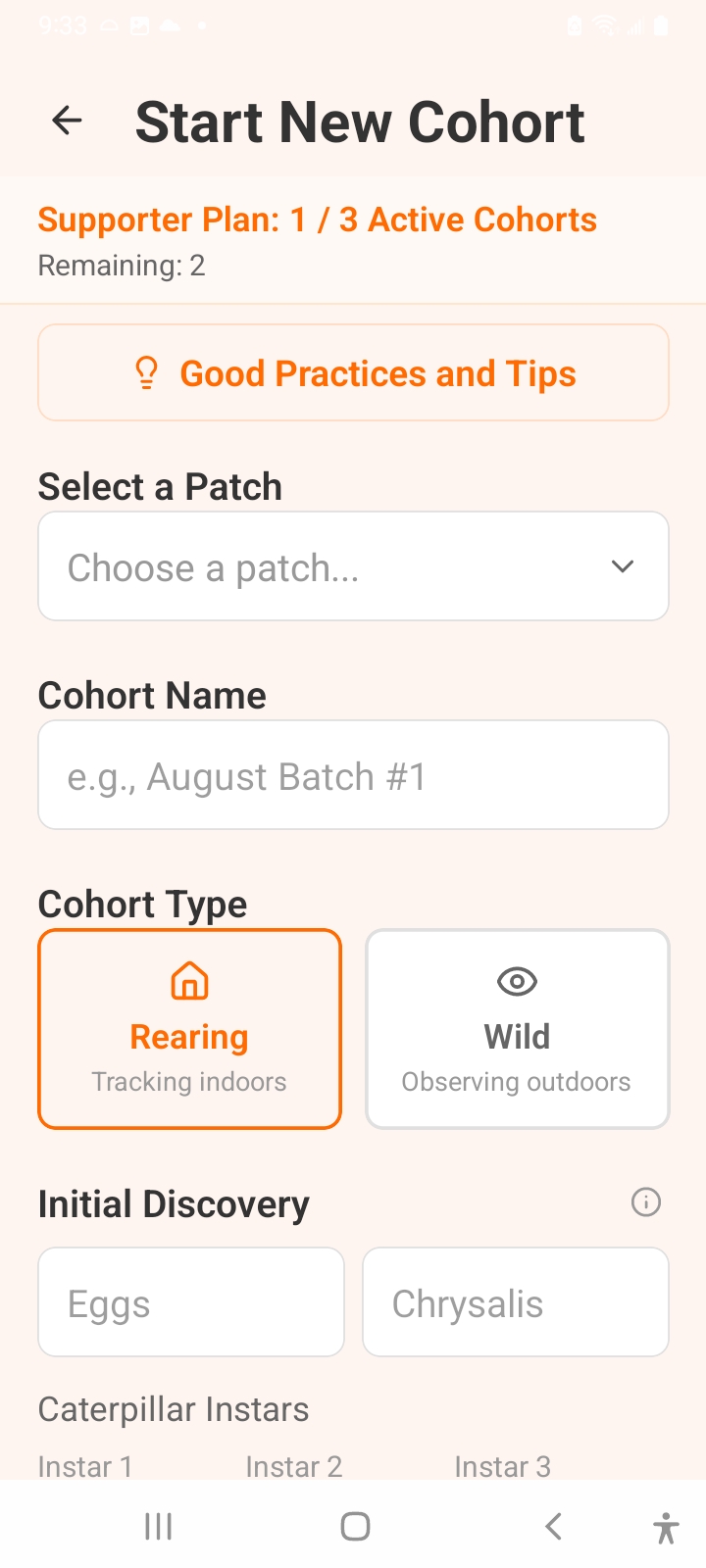Go back from Start New Cohort
The height and width of the screenshot is (1568, 706).
(67, 121)
